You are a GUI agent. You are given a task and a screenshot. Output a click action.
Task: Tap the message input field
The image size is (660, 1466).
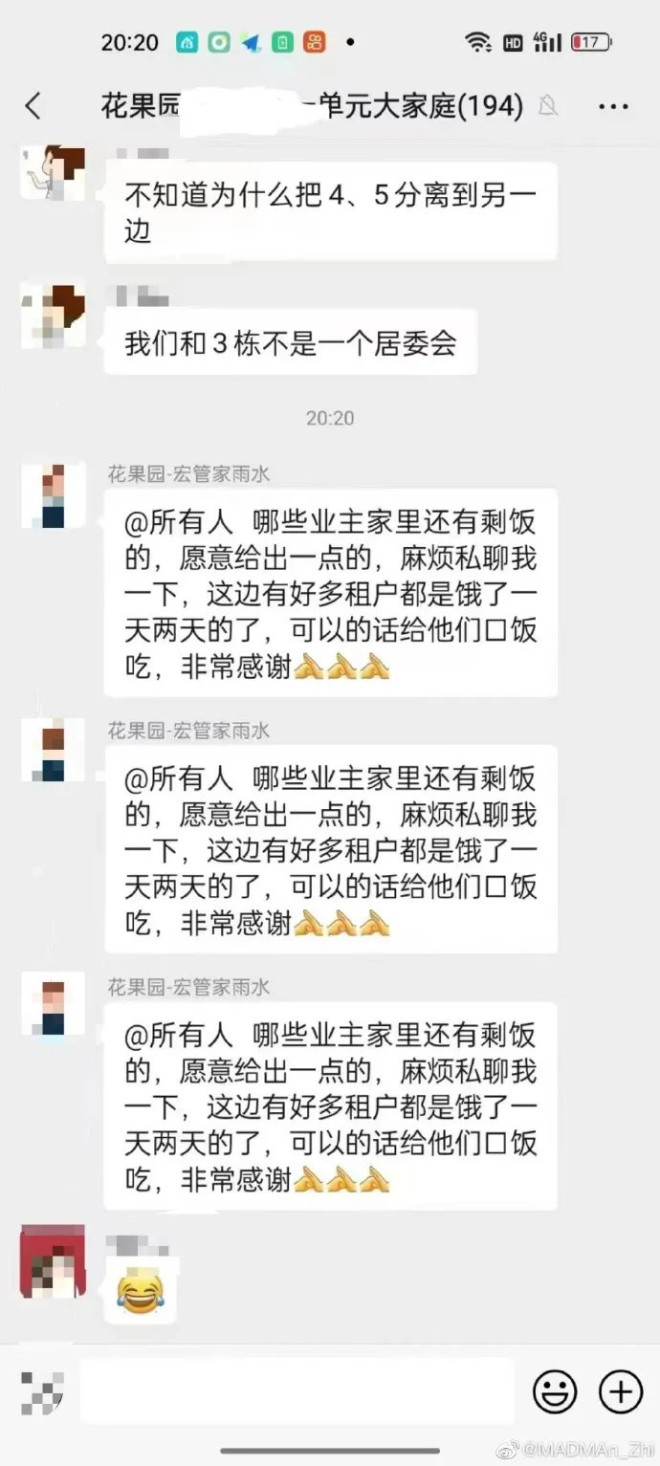click(297, 1391)
